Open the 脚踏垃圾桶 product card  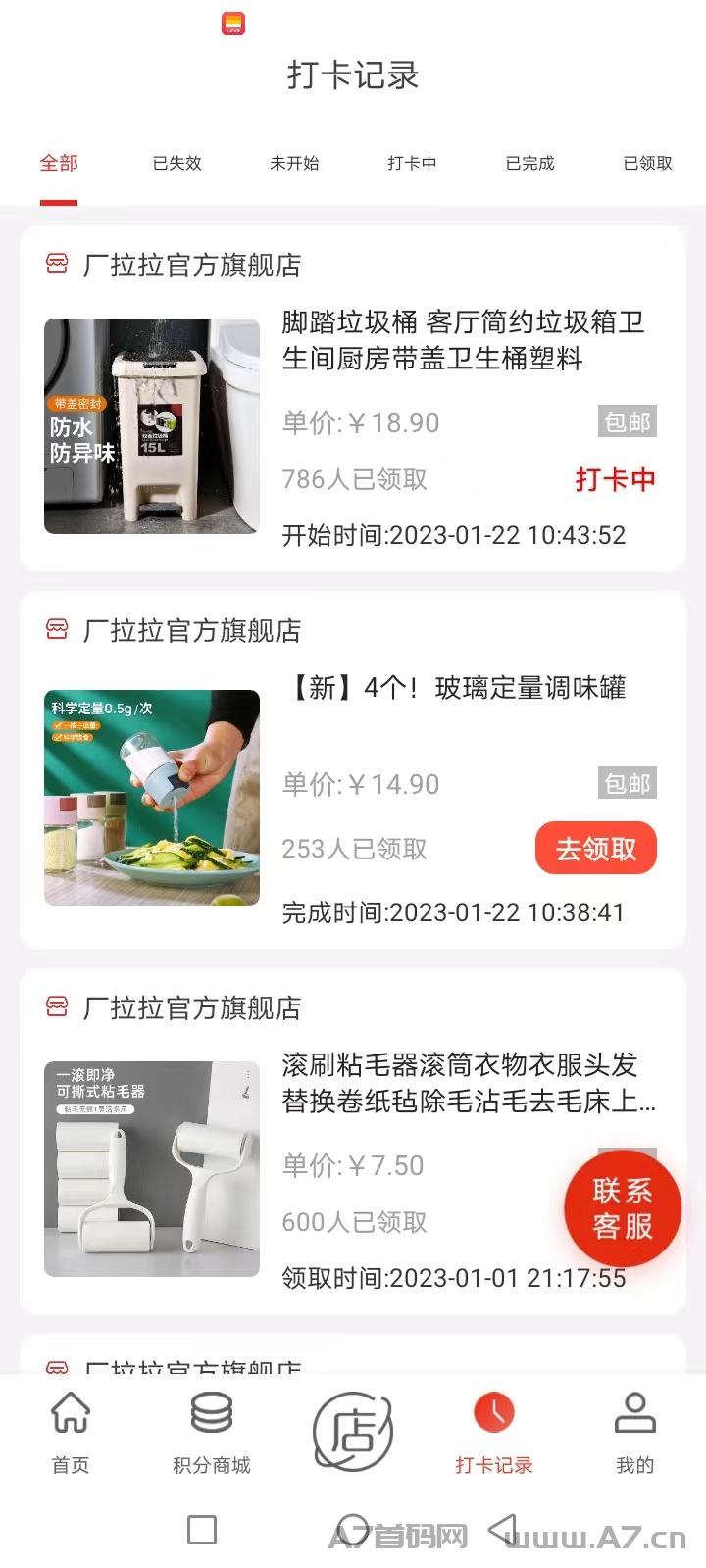pyautogui.click(x=353, y=399)
